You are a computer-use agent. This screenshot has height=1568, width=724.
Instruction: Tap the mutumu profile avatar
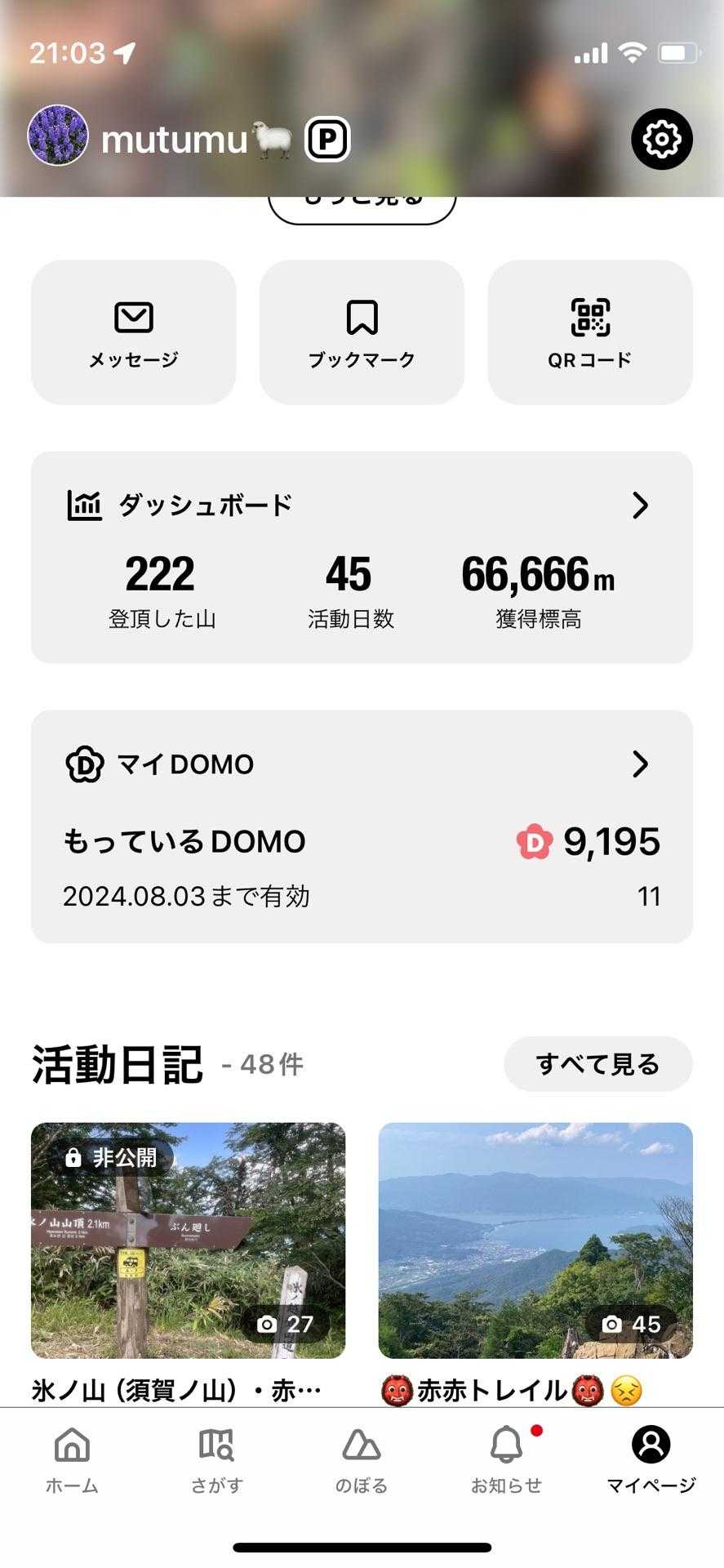pos(58,136)
